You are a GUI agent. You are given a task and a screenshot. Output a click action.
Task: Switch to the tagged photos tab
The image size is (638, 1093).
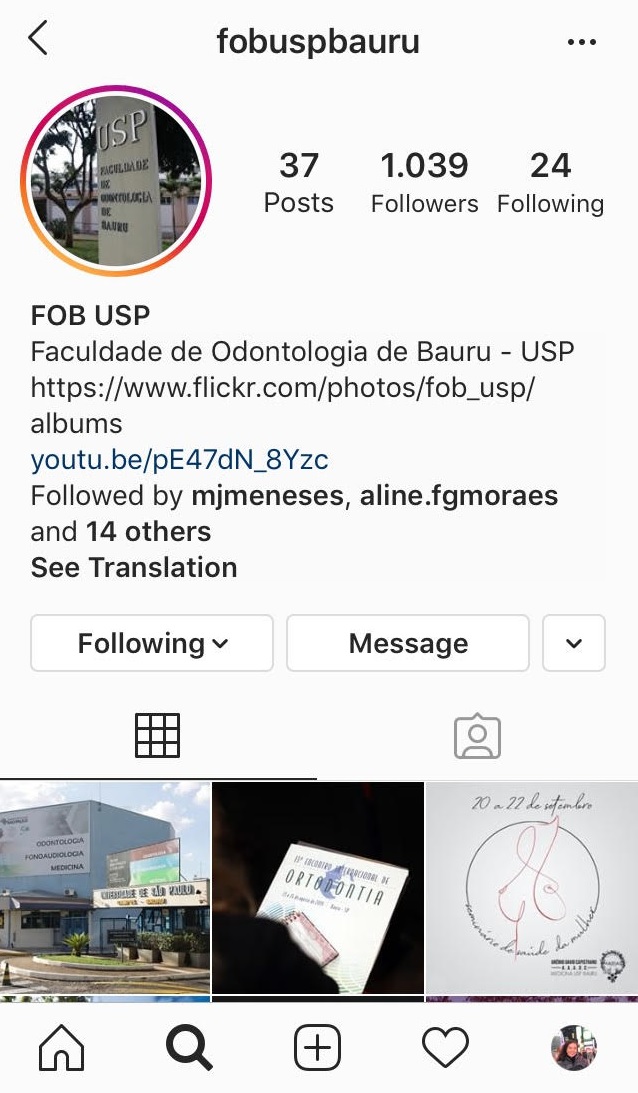[x=477, y=737]
